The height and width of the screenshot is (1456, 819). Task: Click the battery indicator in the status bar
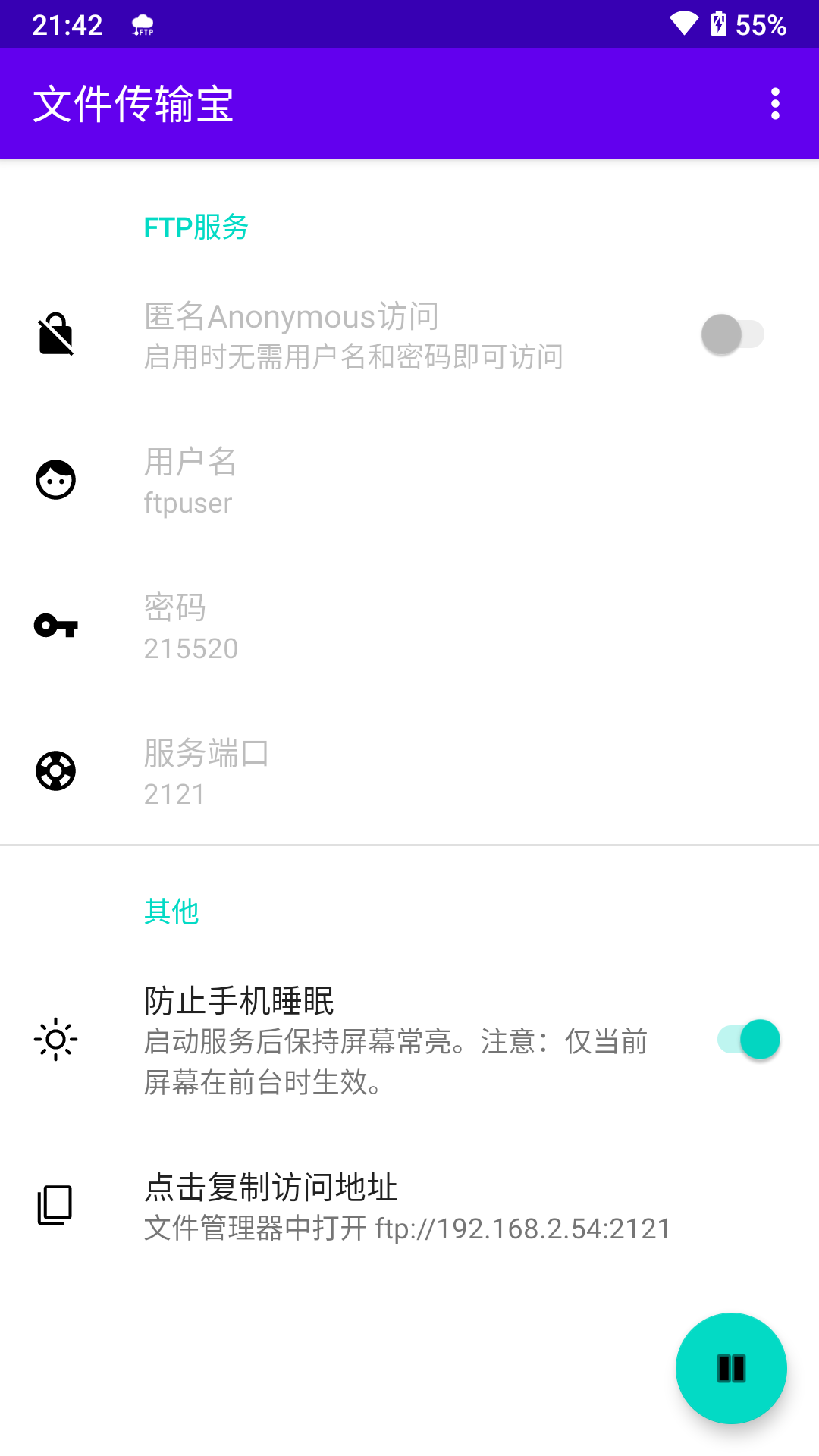(719, 24)
